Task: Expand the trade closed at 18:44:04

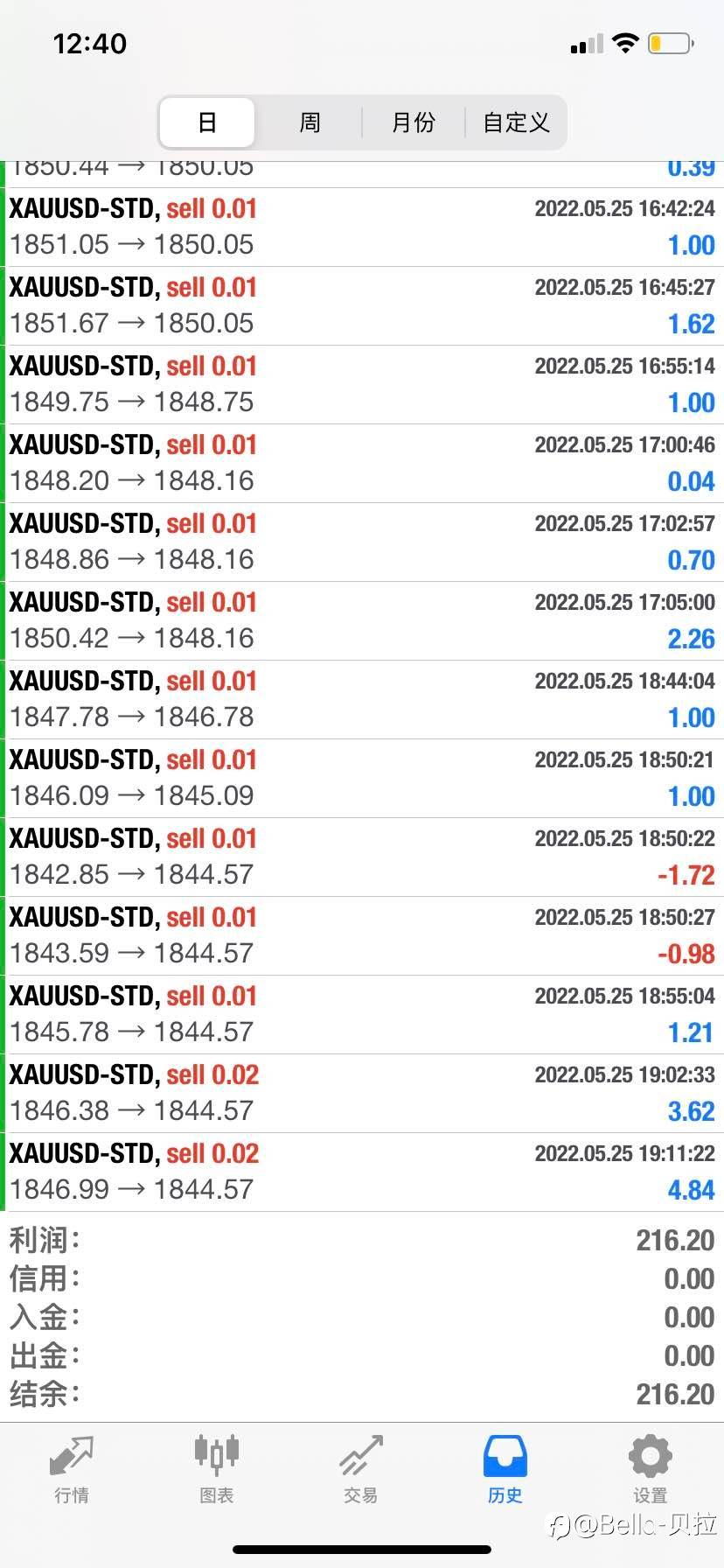Action: point(362,700)
